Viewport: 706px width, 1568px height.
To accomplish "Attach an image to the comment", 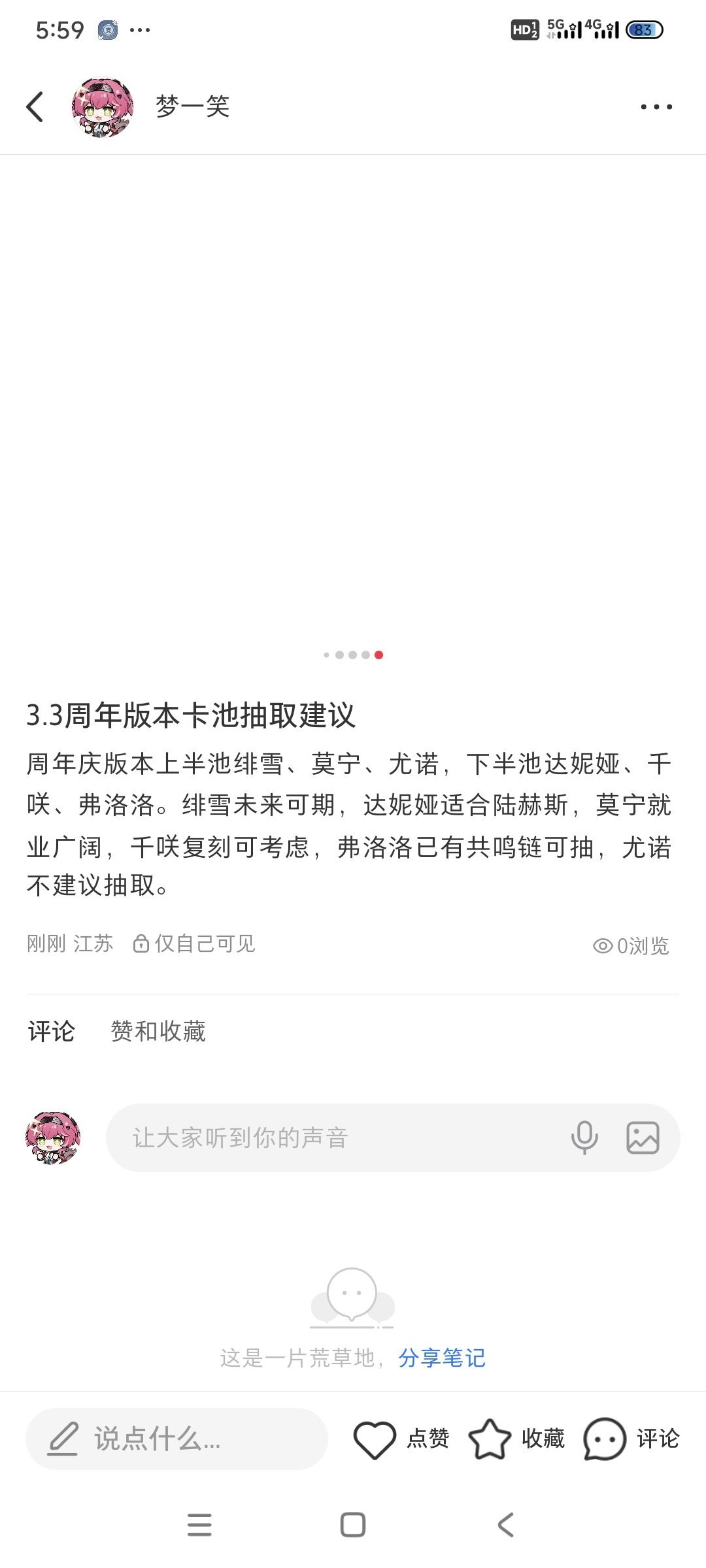I will (643, 1137).
